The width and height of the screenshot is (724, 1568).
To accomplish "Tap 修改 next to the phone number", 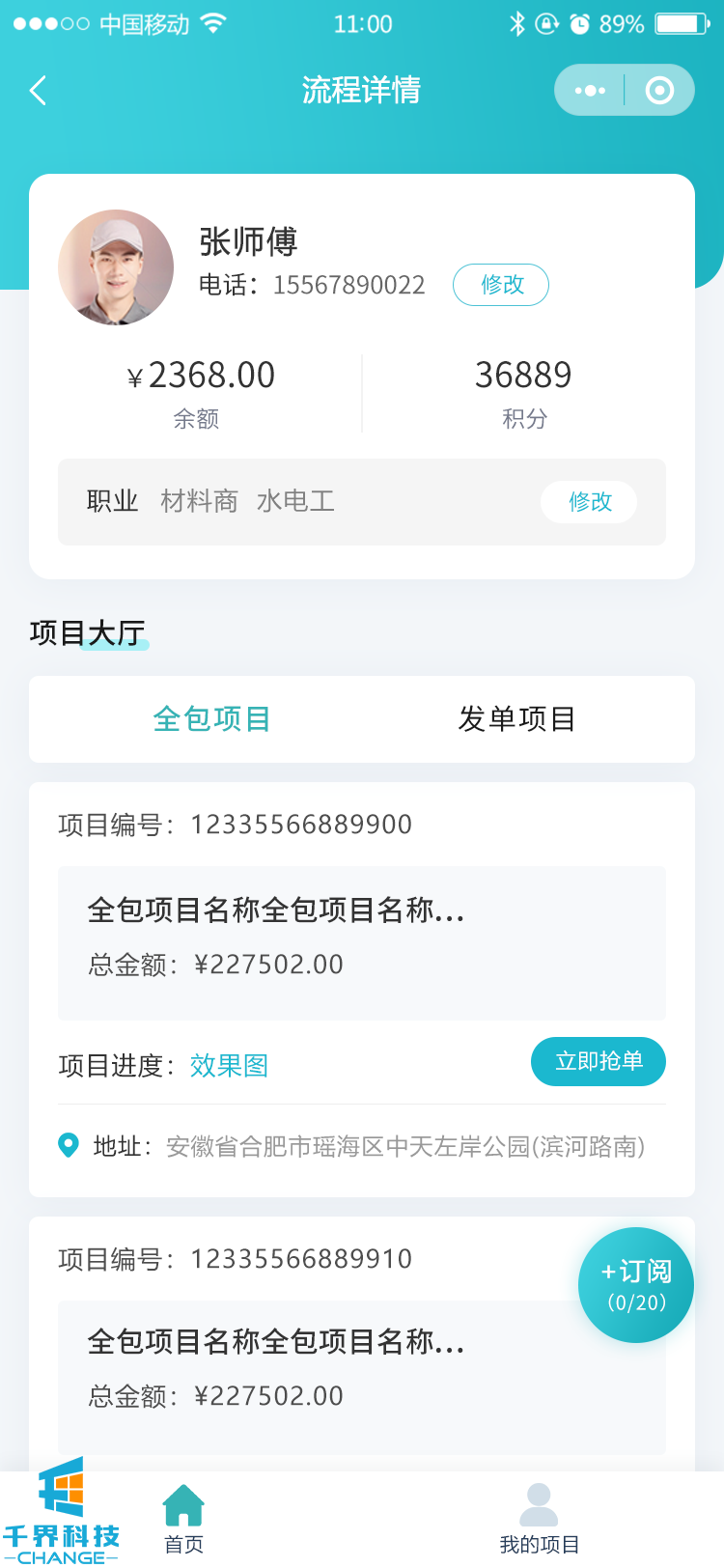I will tap(501, 285).
